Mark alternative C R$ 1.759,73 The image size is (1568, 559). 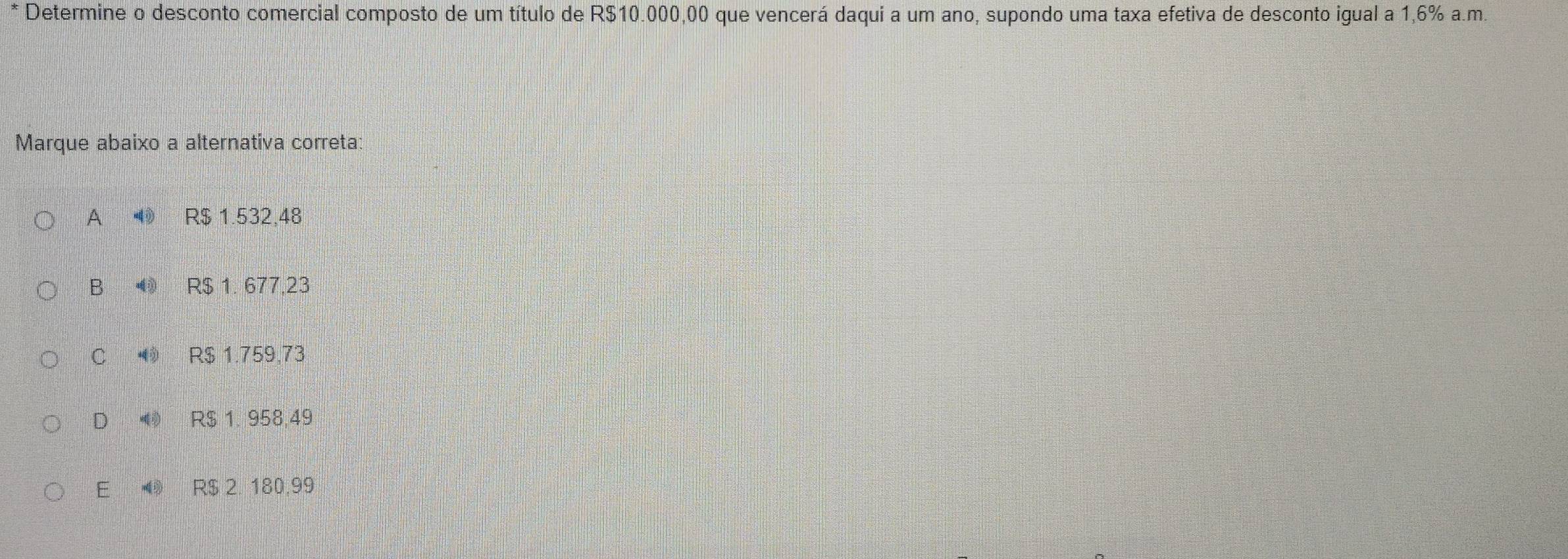[49, 359]
